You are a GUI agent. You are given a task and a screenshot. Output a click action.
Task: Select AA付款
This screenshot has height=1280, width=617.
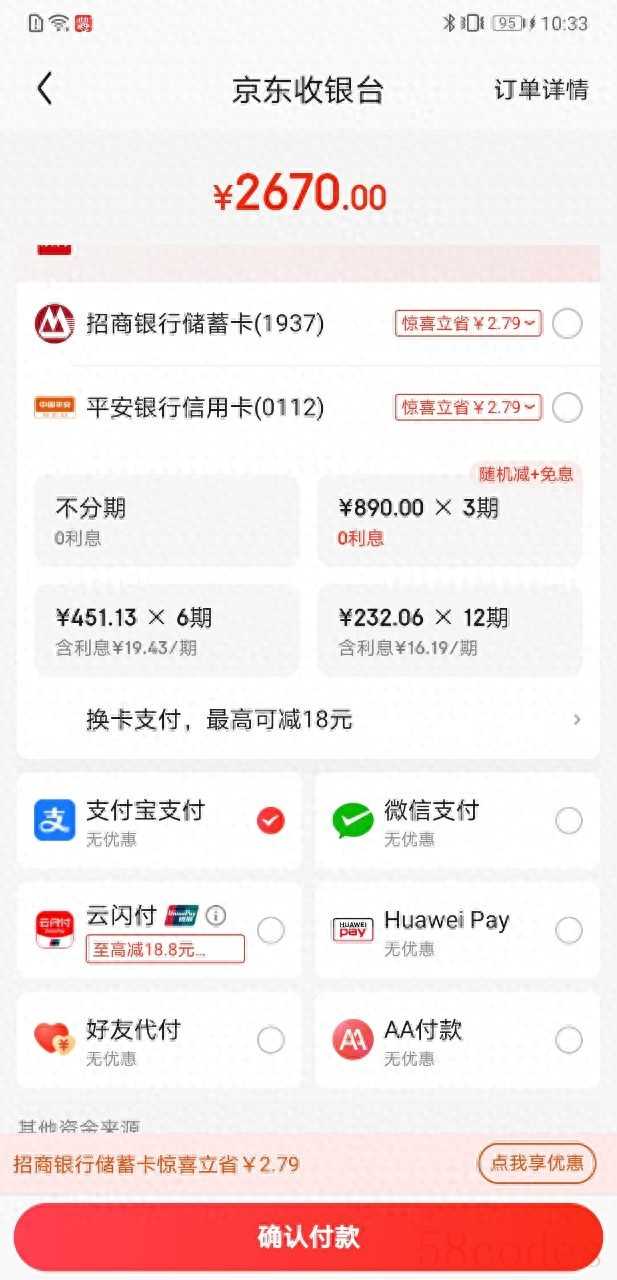click(x=568, y=1040)
